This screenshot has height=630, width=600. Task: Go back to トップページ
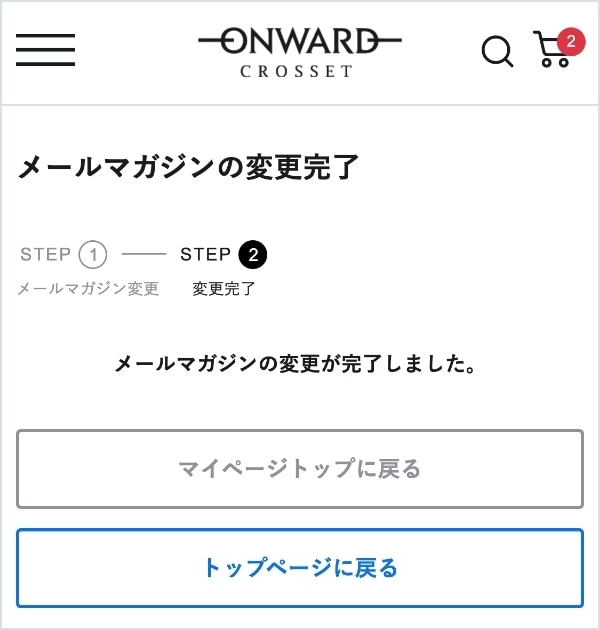pyautogui.click(x=299, y=568)
